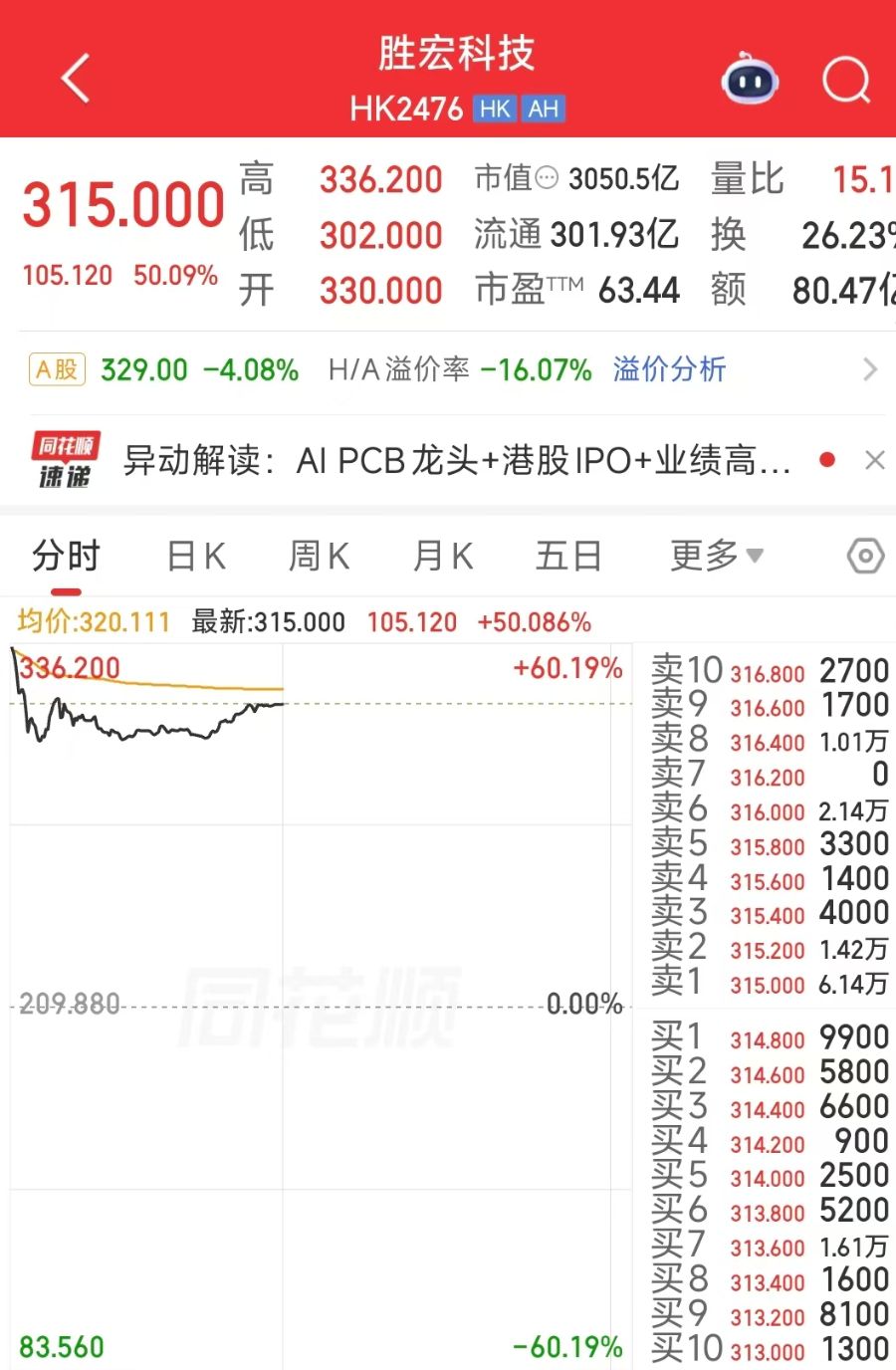Switch to the 周K chart tab
896x1370 pixels.
319,556
